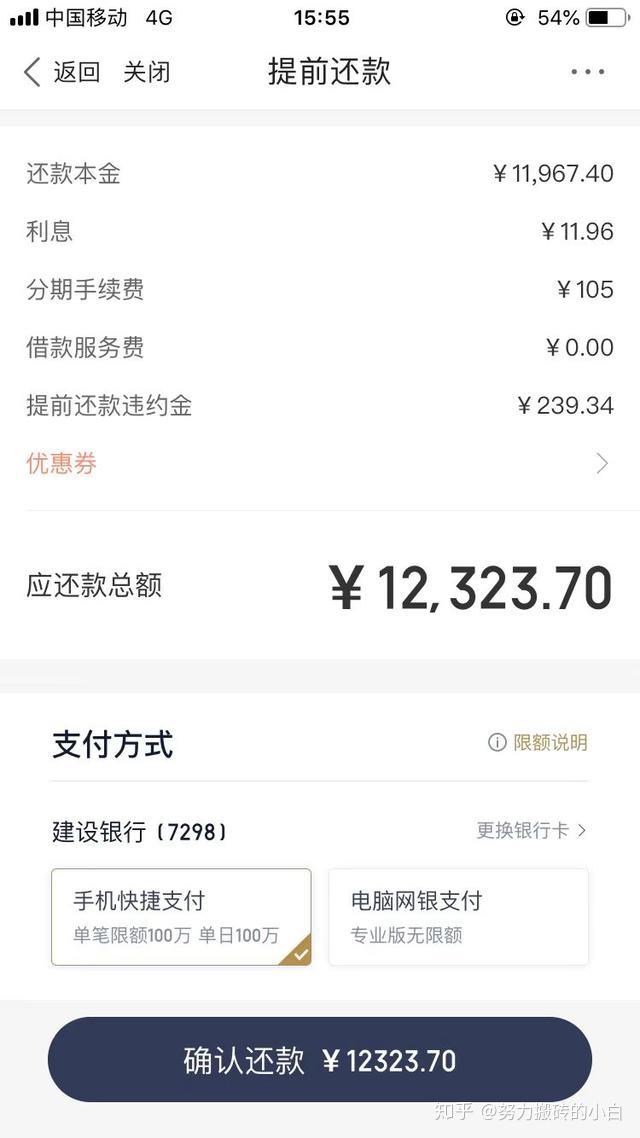Confirm repayment with 确认还款 button
Viewport: 640px width, 1138px height.
320,1060
